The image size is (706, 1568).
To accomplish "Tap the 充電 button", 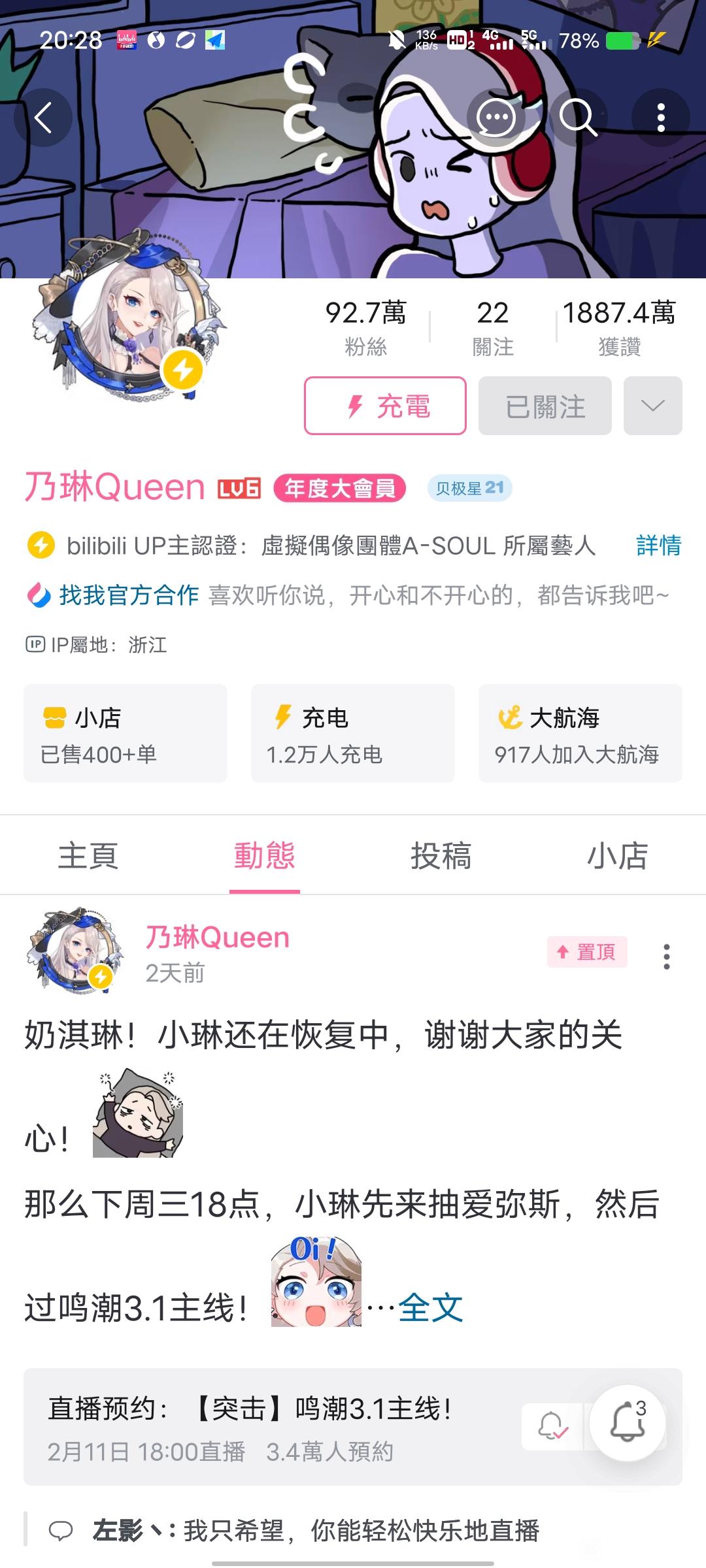I will [x=385, y=406].
